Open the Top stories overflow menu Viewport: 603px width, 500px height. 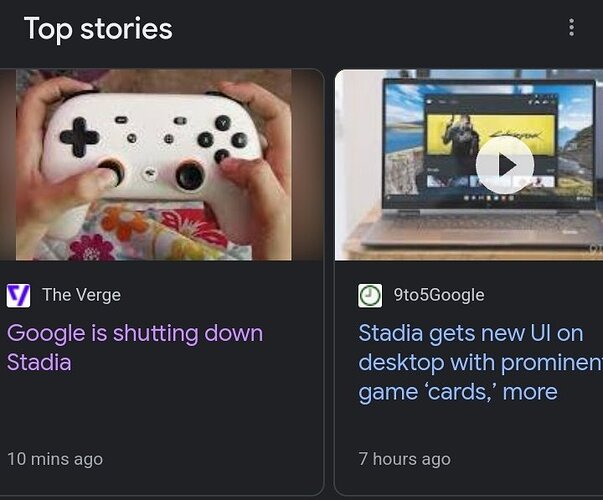click(571, 28)
